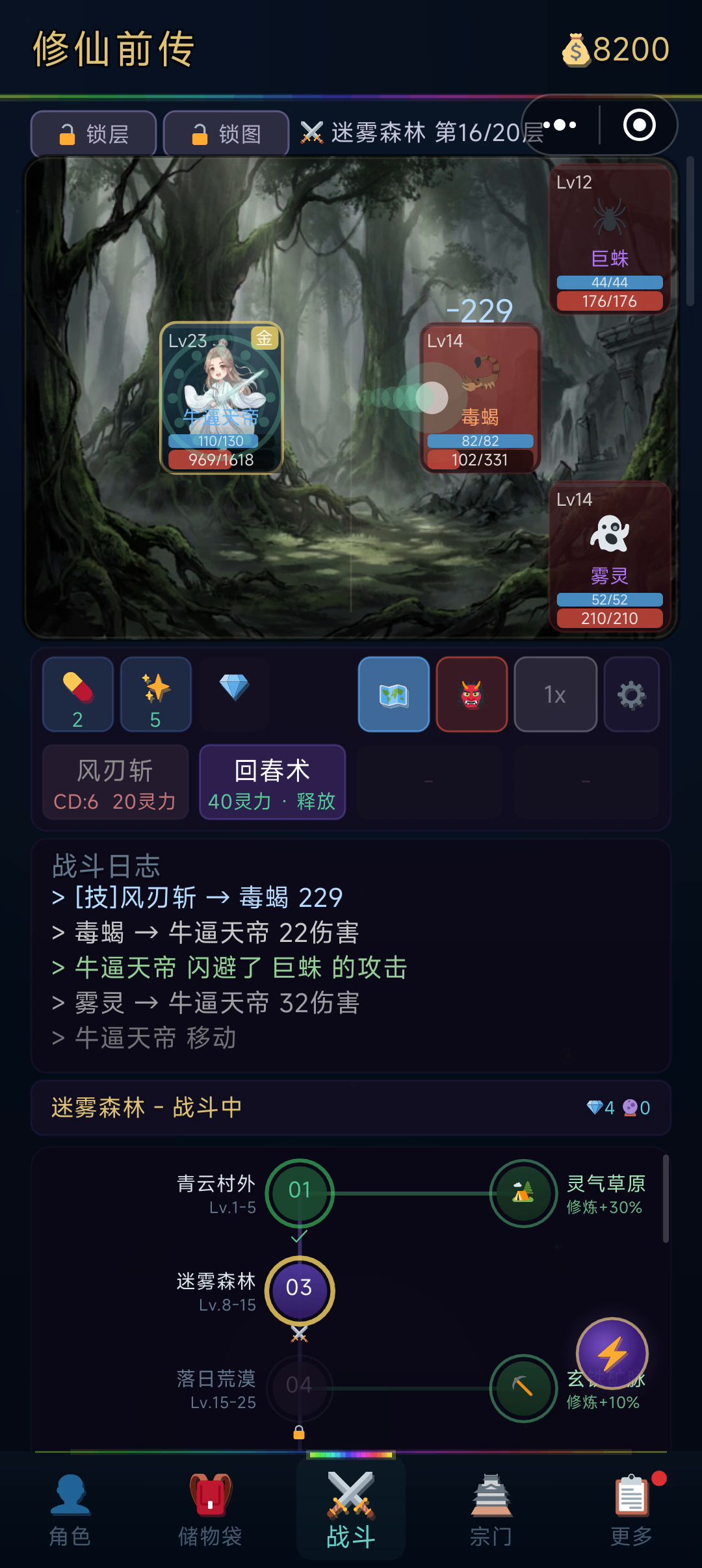Close the mini program with the circle button
The height and width of the screenshot is (1568, 702).
pyautogui.click(x=639, y=125)
